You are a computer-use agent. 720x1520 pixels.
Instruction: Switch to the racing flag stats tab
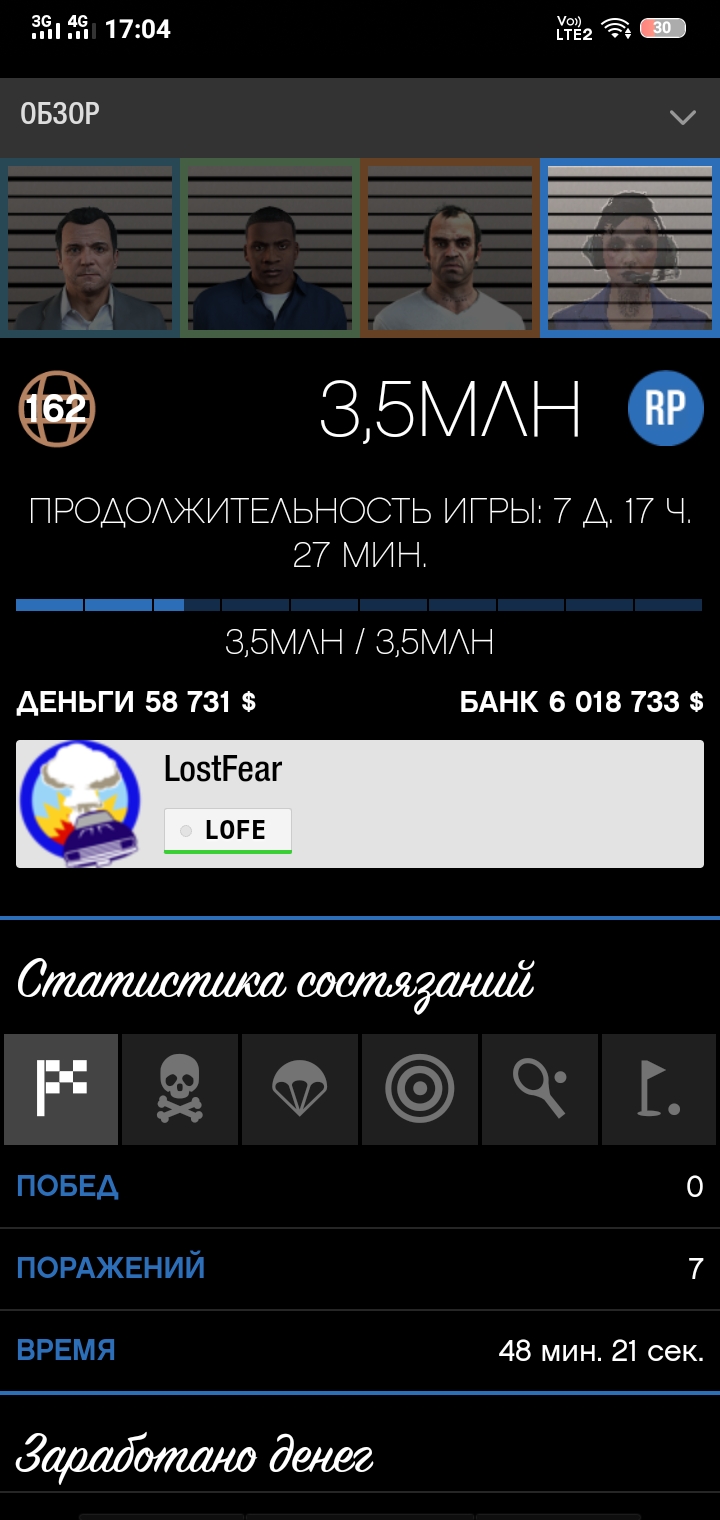[61, 1089]
